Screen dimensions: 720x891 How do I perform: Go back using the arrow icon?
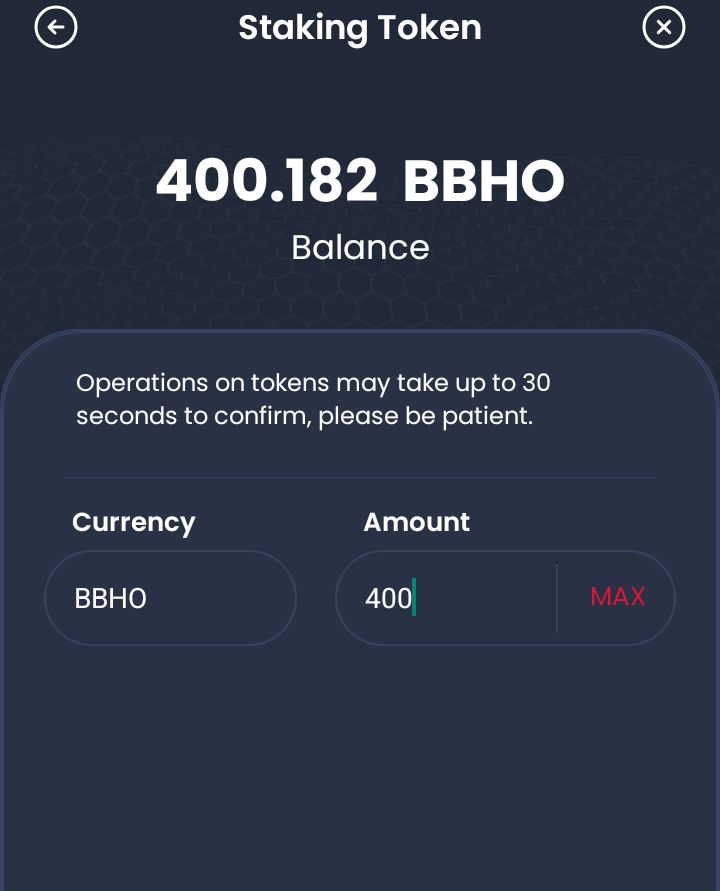point(56,28)
